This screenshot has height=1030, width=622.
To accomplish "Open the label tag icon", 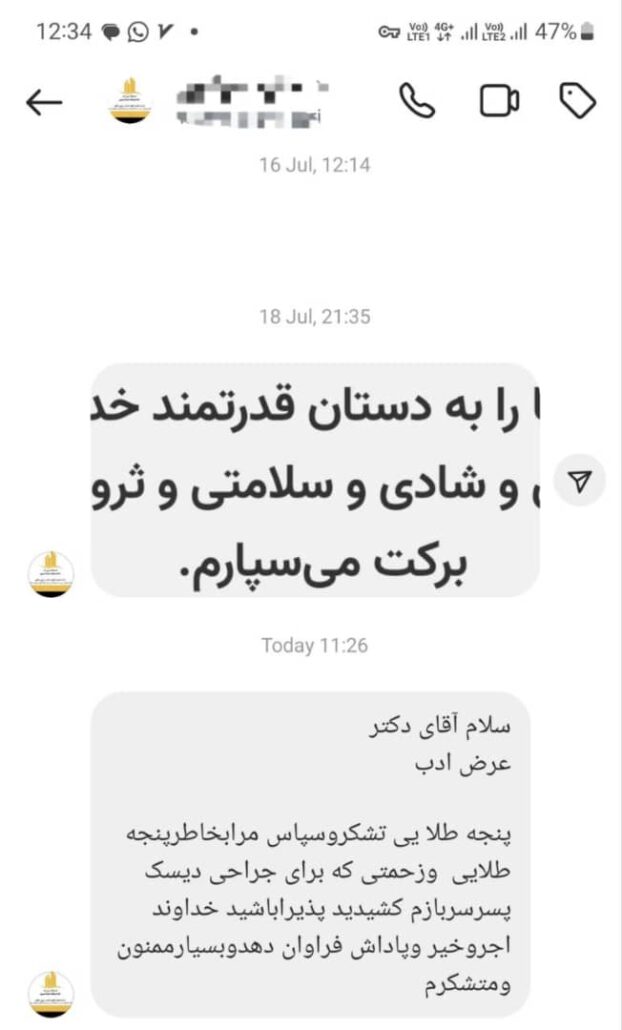I will (577, 101).
